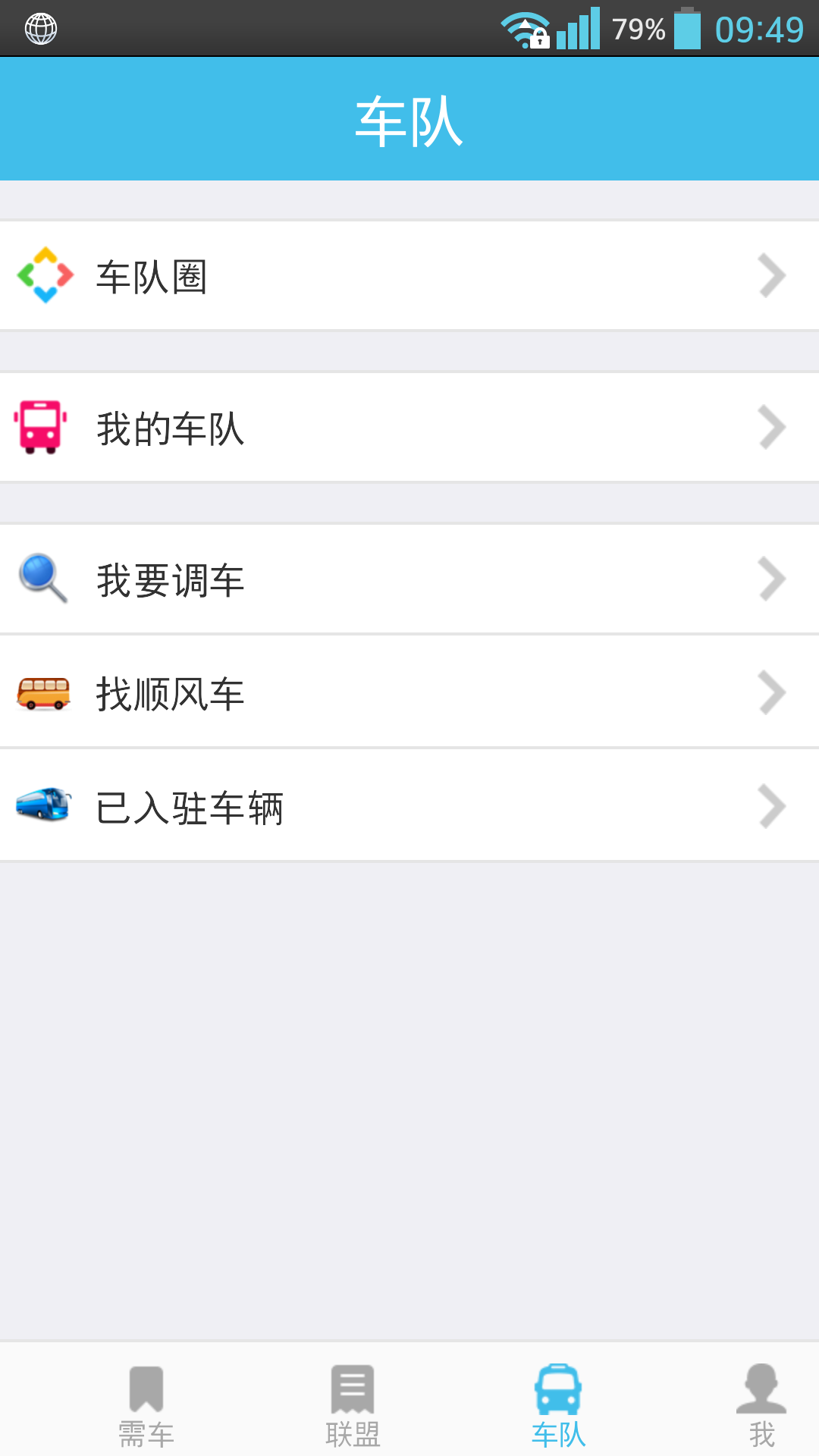Switch to the 需车 tab

click(146, 1404)
